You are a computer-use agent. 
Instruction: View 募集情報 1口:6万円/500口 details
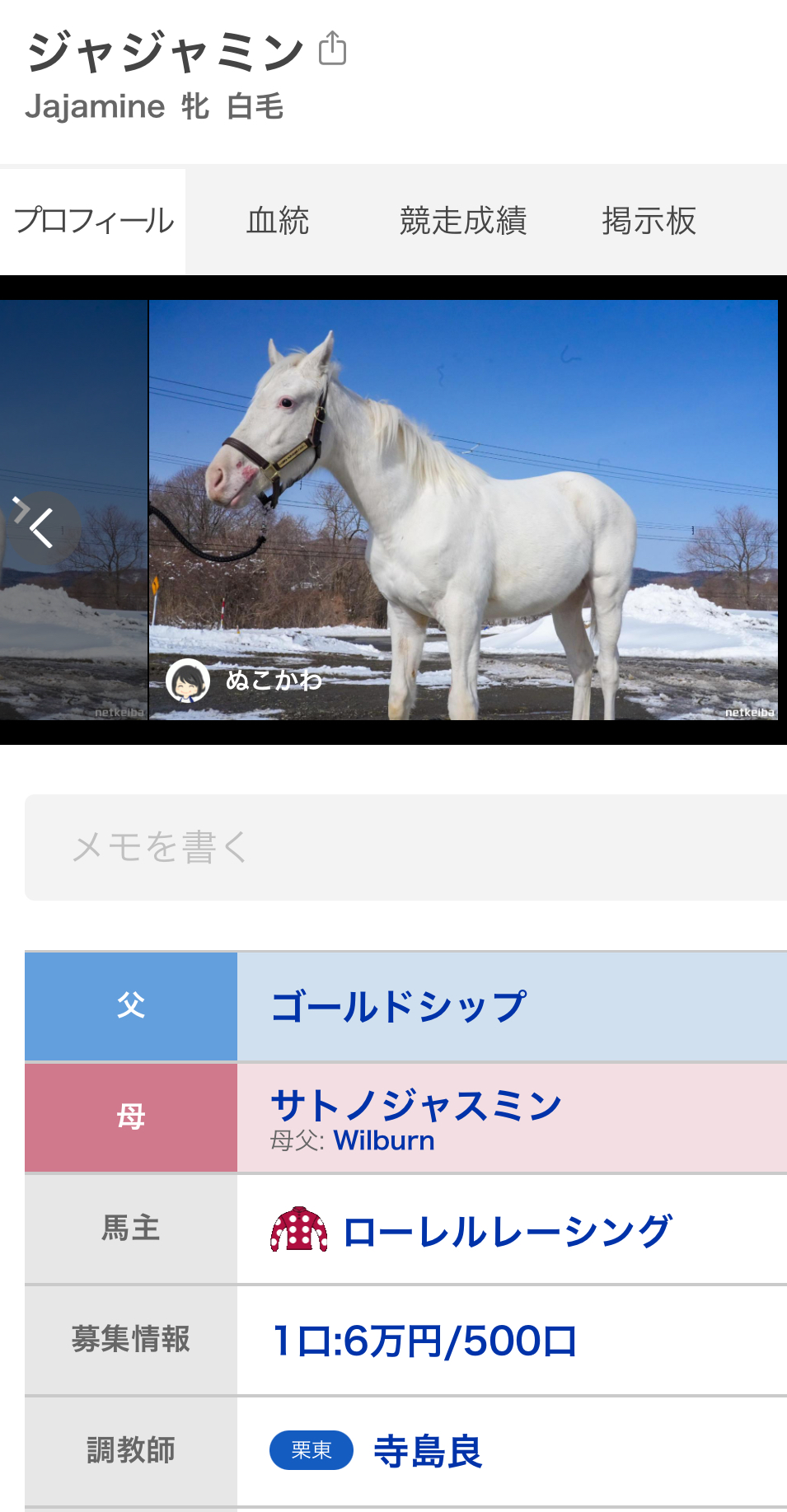tap(425, 1341)
